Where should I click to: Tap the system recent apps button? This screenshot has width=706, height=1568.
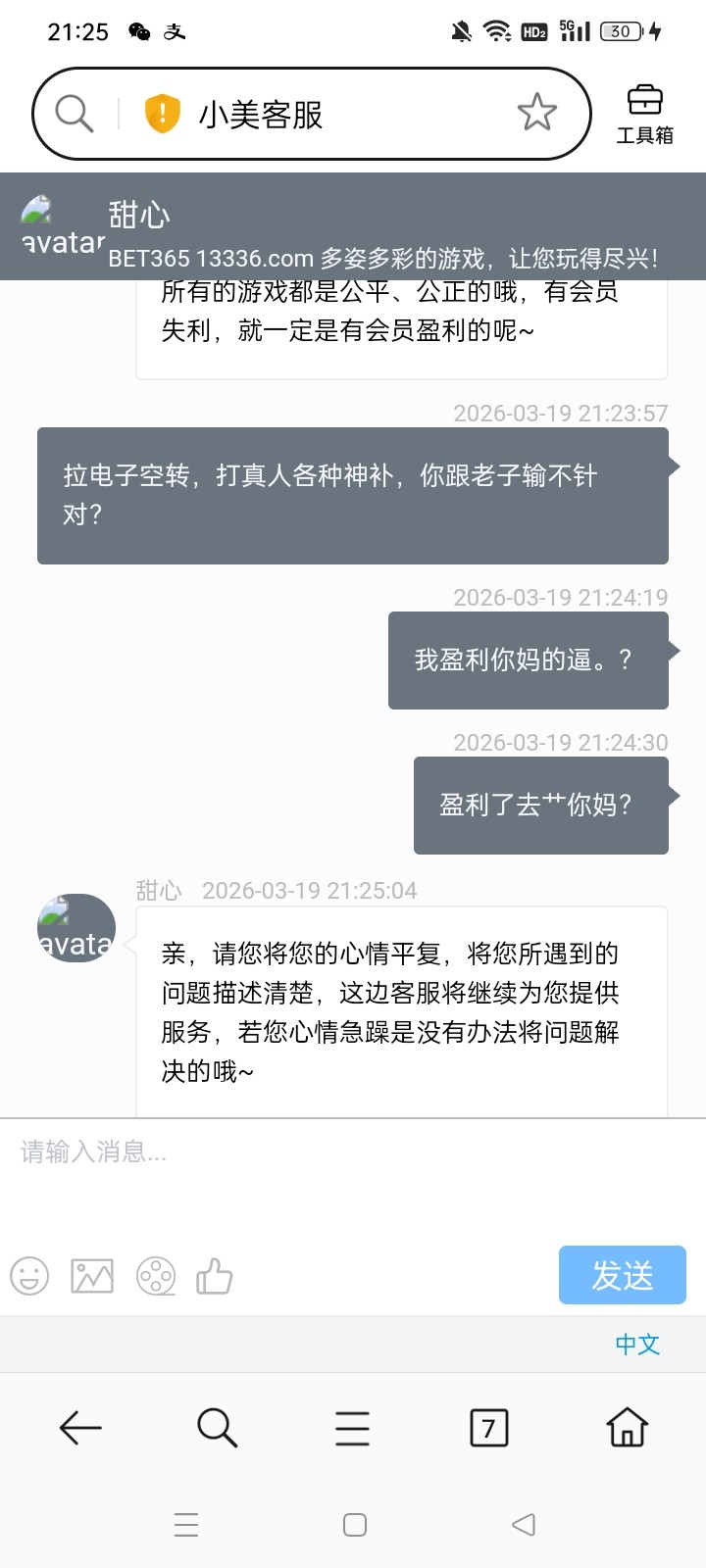[186, 1525]
